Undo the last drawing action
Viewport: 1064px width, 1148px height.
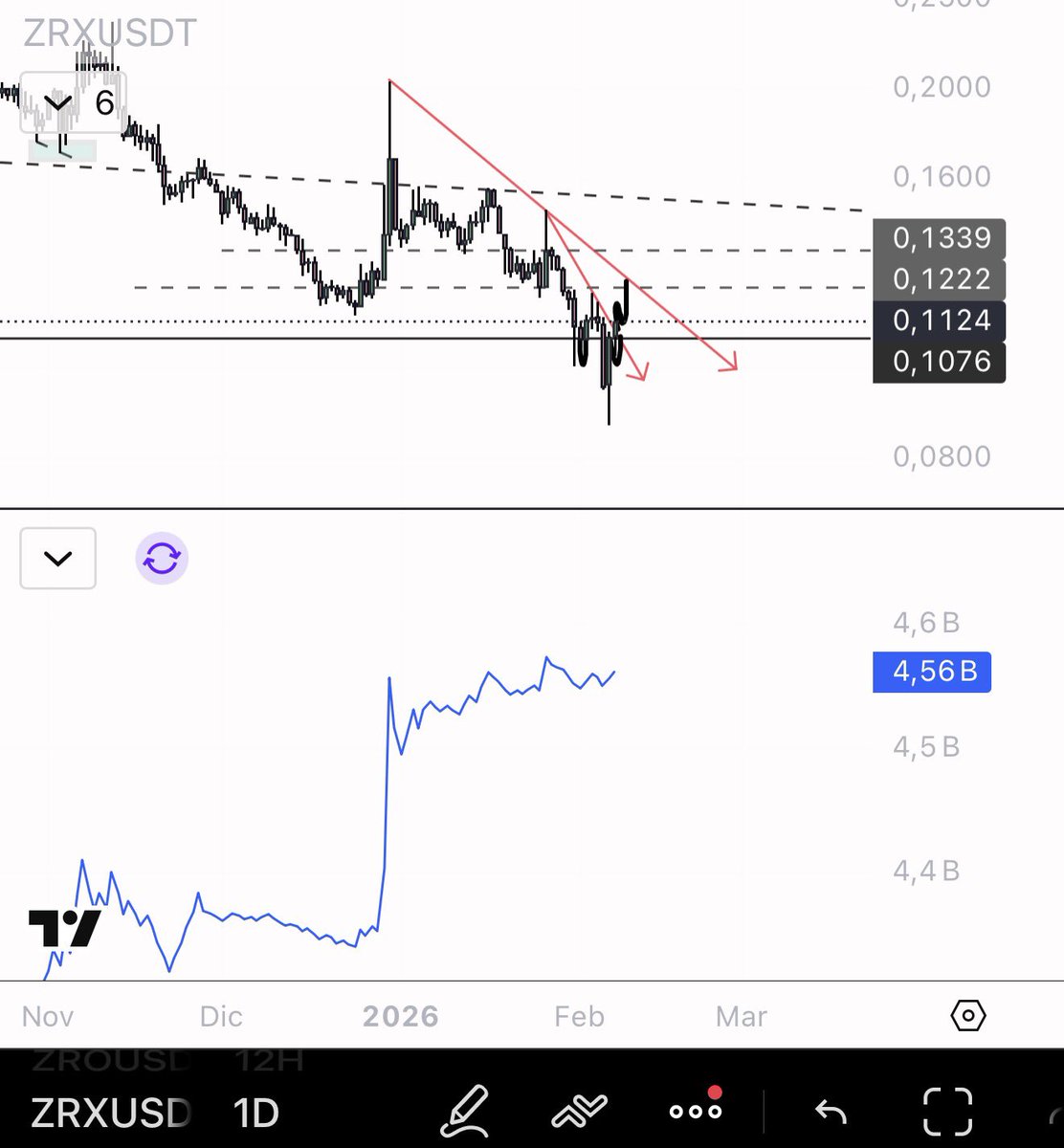coord(830,1113)
